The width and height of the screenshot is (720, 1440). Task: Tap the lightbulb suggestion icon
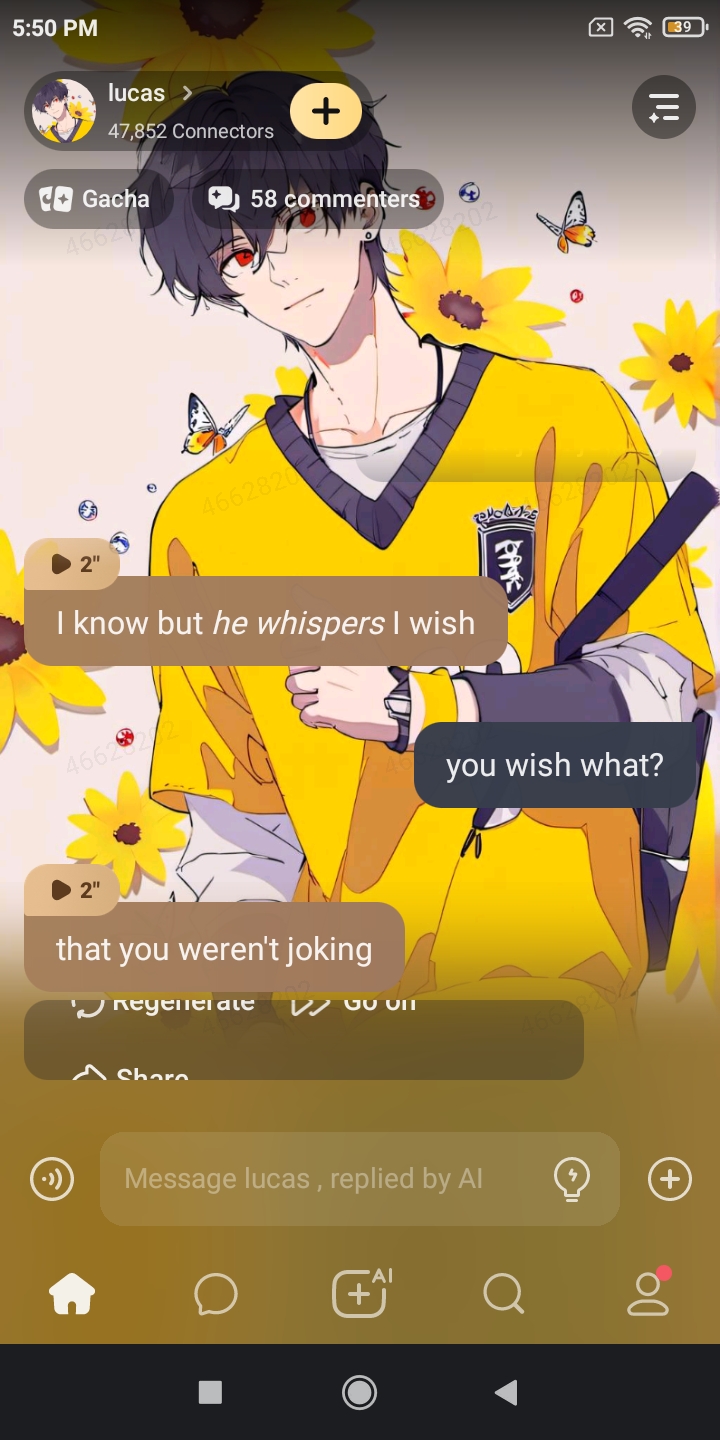572,1179
